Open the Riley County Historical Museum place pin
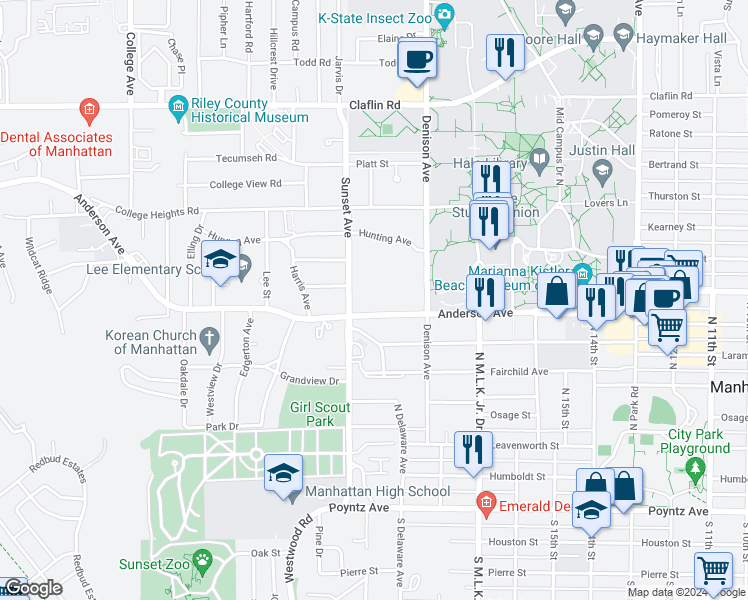This screenshot has height=600, width=748. 178,106
